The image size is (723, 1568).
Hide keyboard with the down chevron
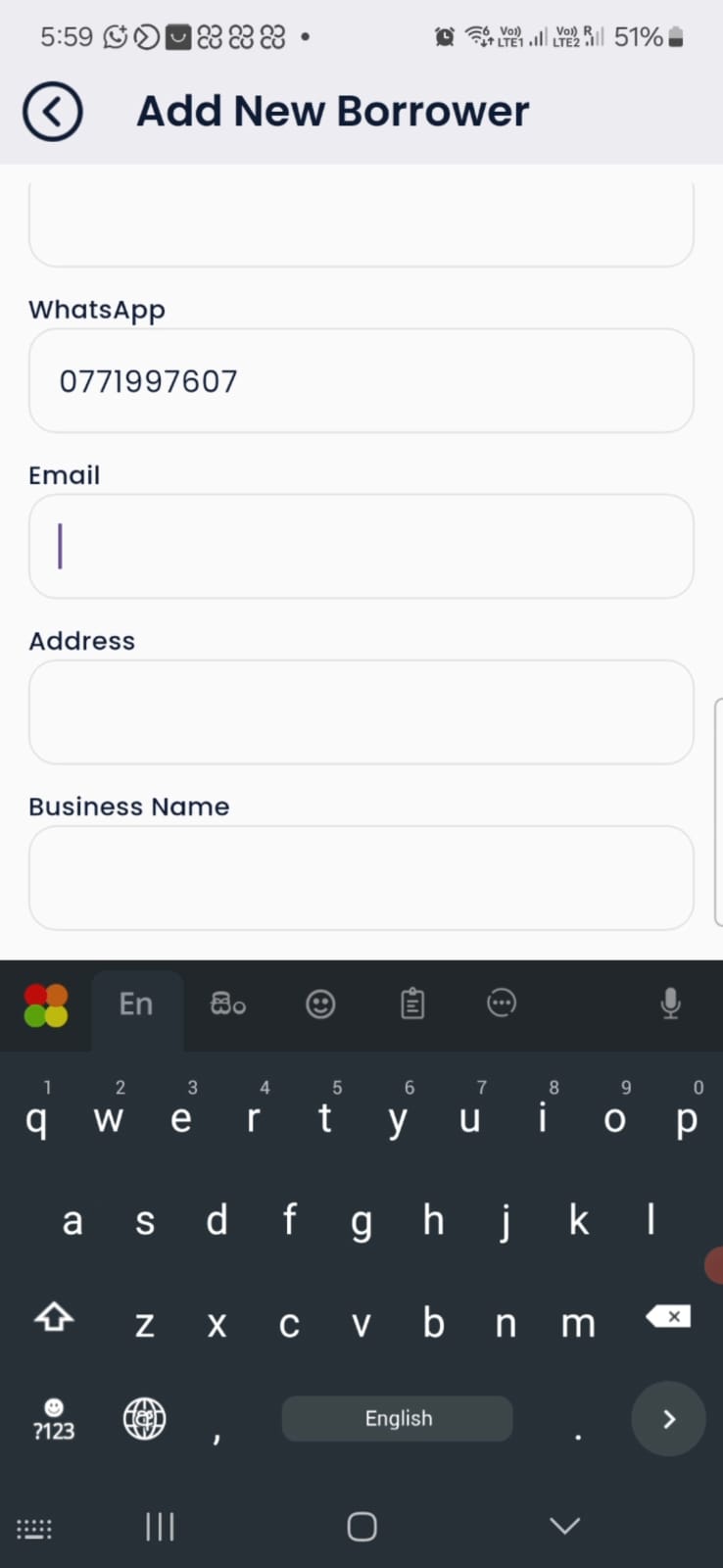coord(564,1526)
